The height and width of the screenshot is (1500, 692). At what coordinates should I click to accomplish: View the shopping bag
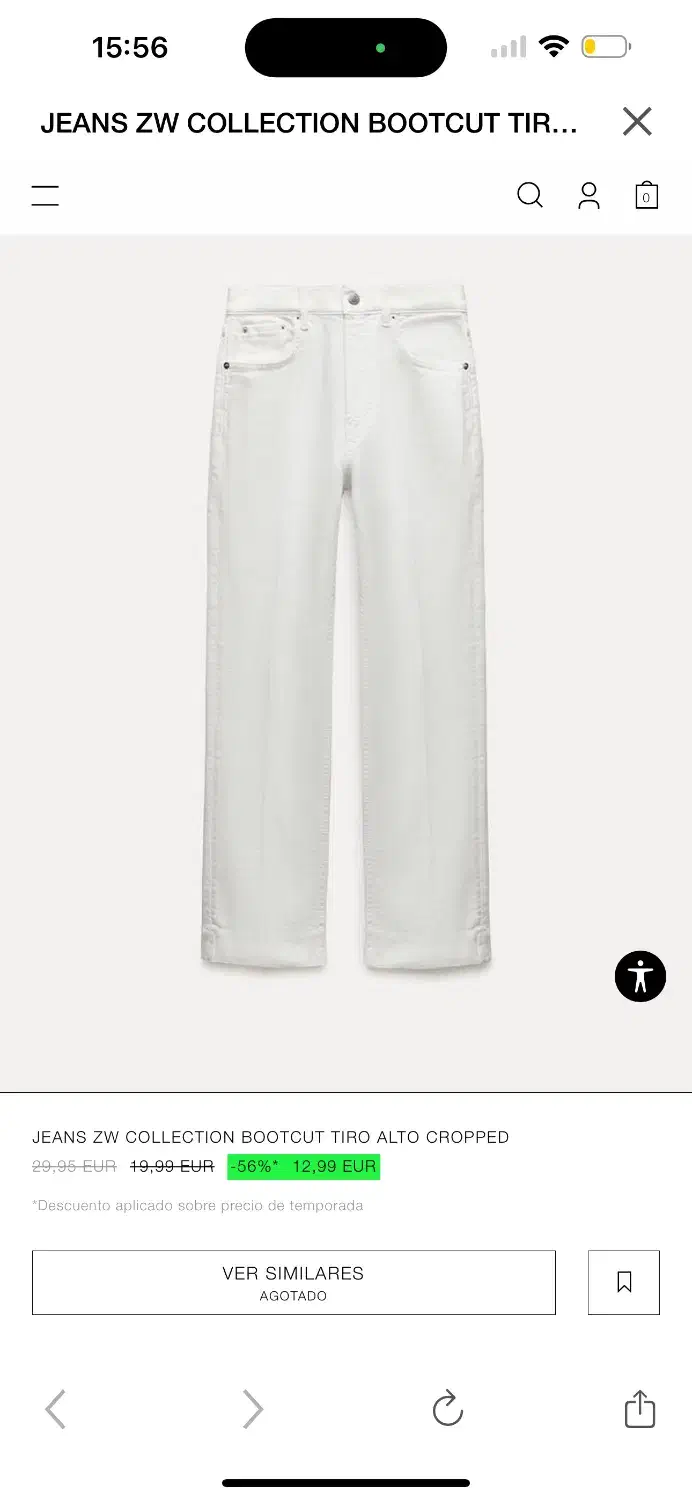coord(646,195)
